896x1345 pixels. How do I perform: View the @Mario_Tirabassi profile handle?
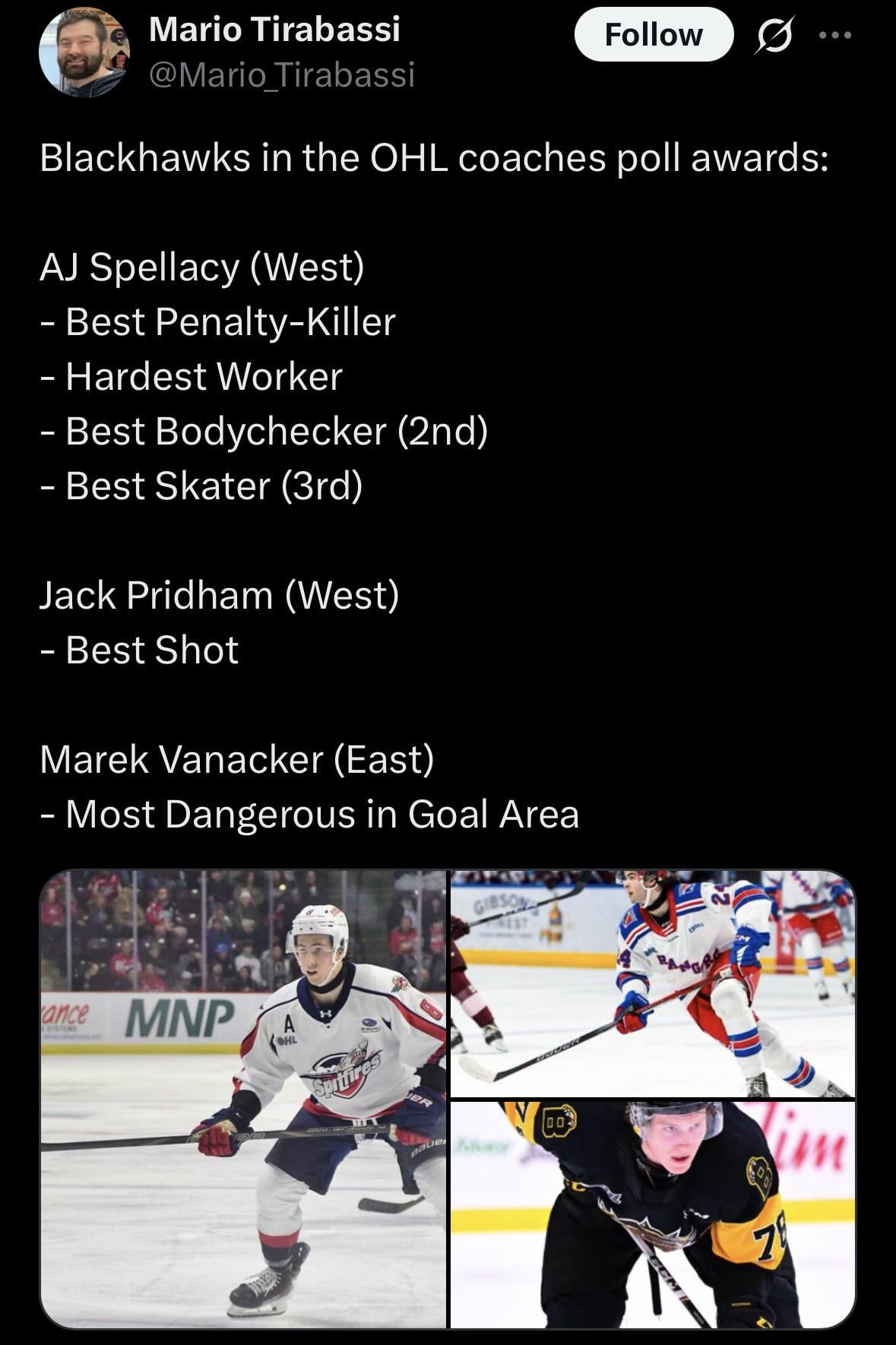(282, 74)
